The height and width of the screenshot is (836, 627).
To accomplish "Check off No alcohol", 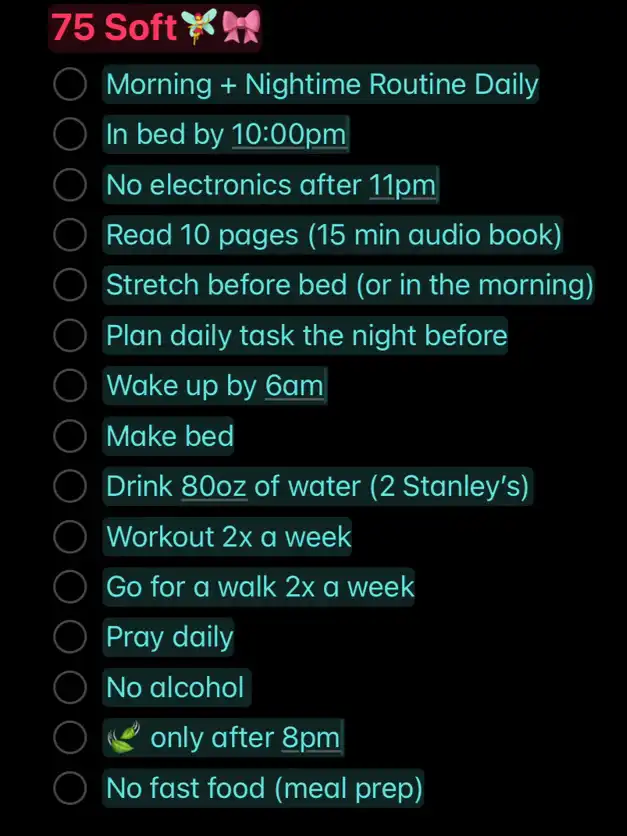I will click(x=69, y=688).
